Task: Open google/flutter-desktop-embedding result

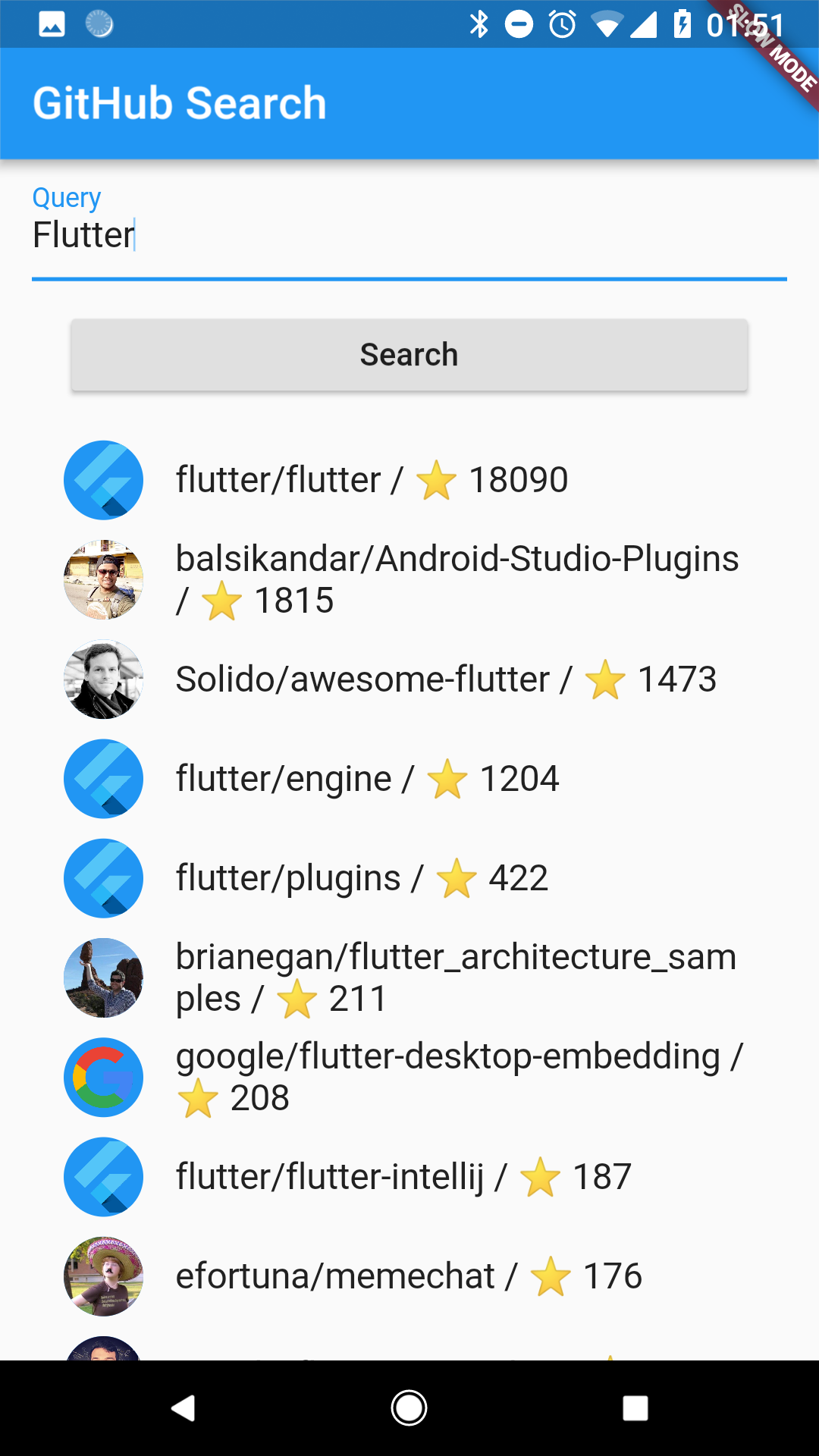Action: (458, 1077)
